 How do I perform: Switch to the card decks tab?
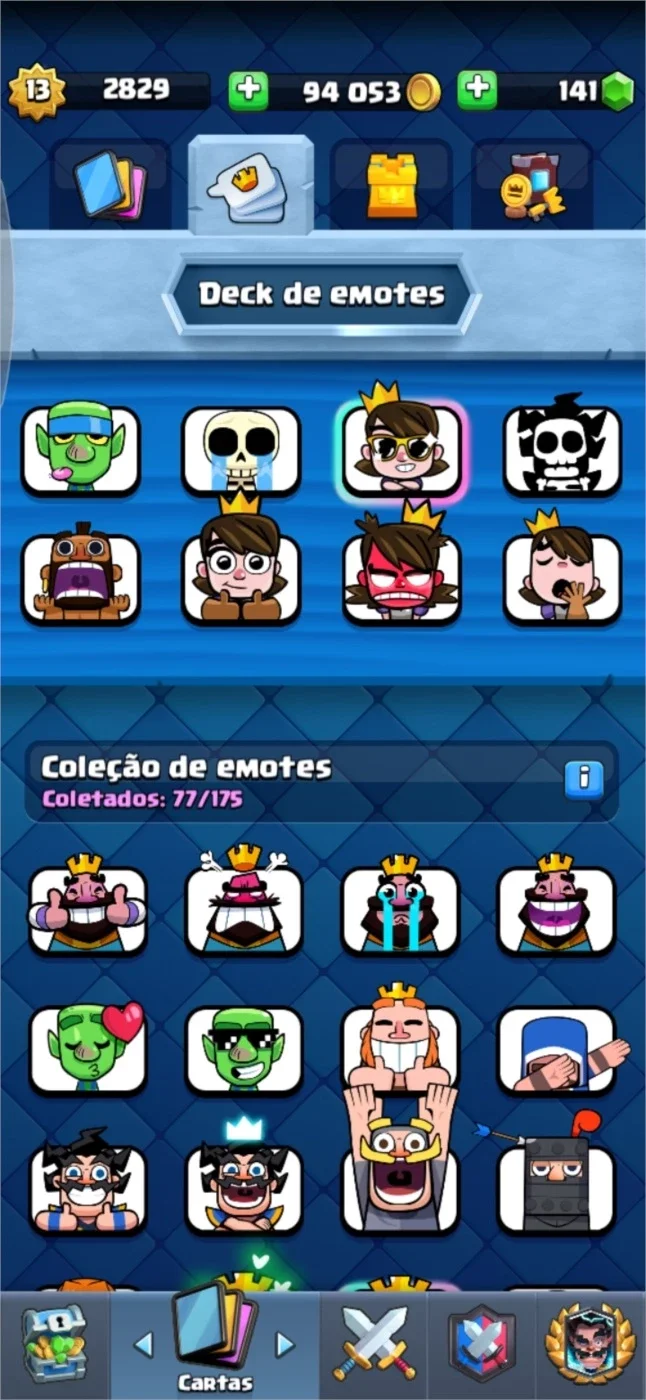click(110, 186)
